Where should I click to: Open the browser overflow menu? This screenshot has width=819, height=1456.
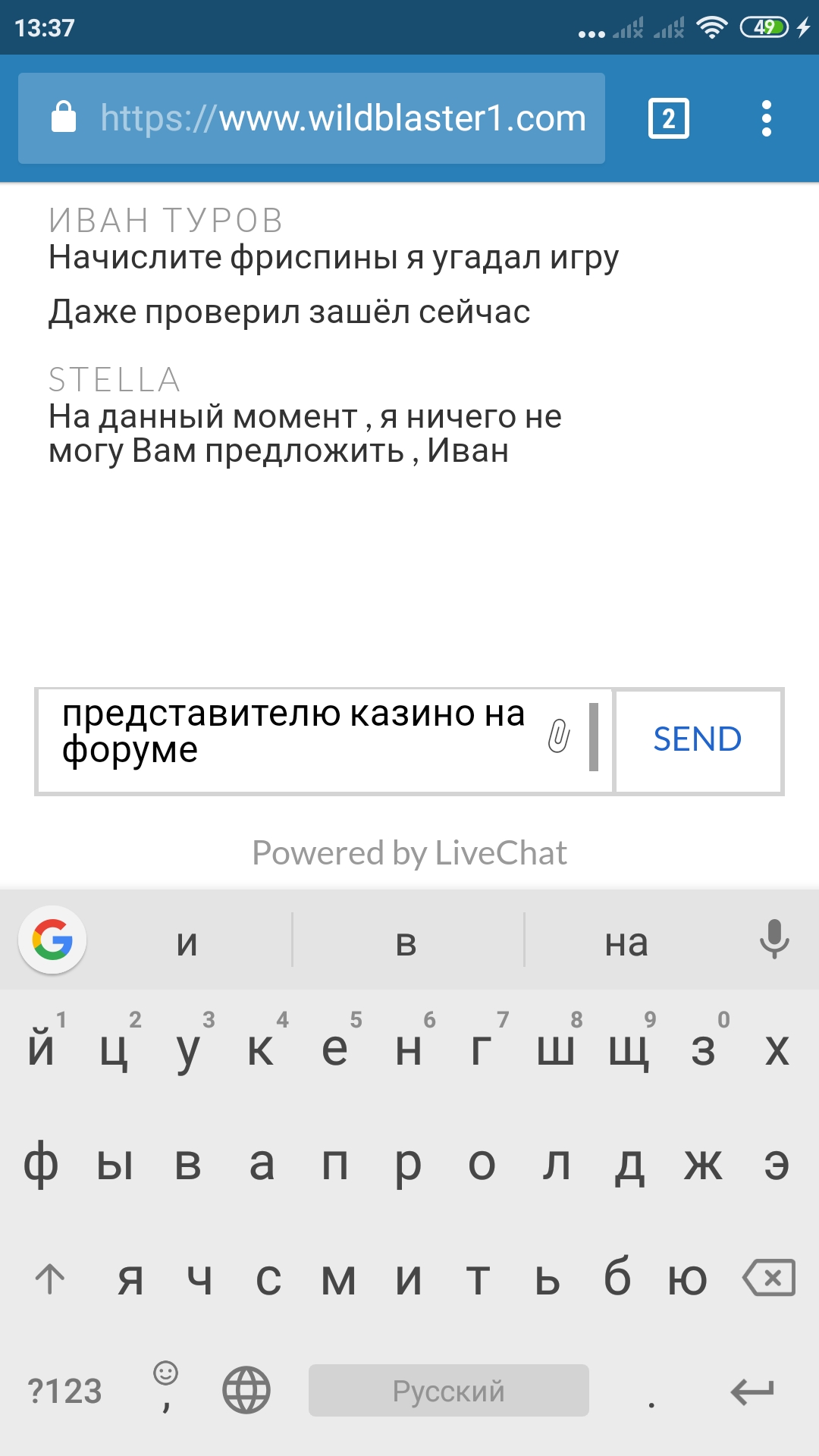pyautogui.click(x=767, y=118)
